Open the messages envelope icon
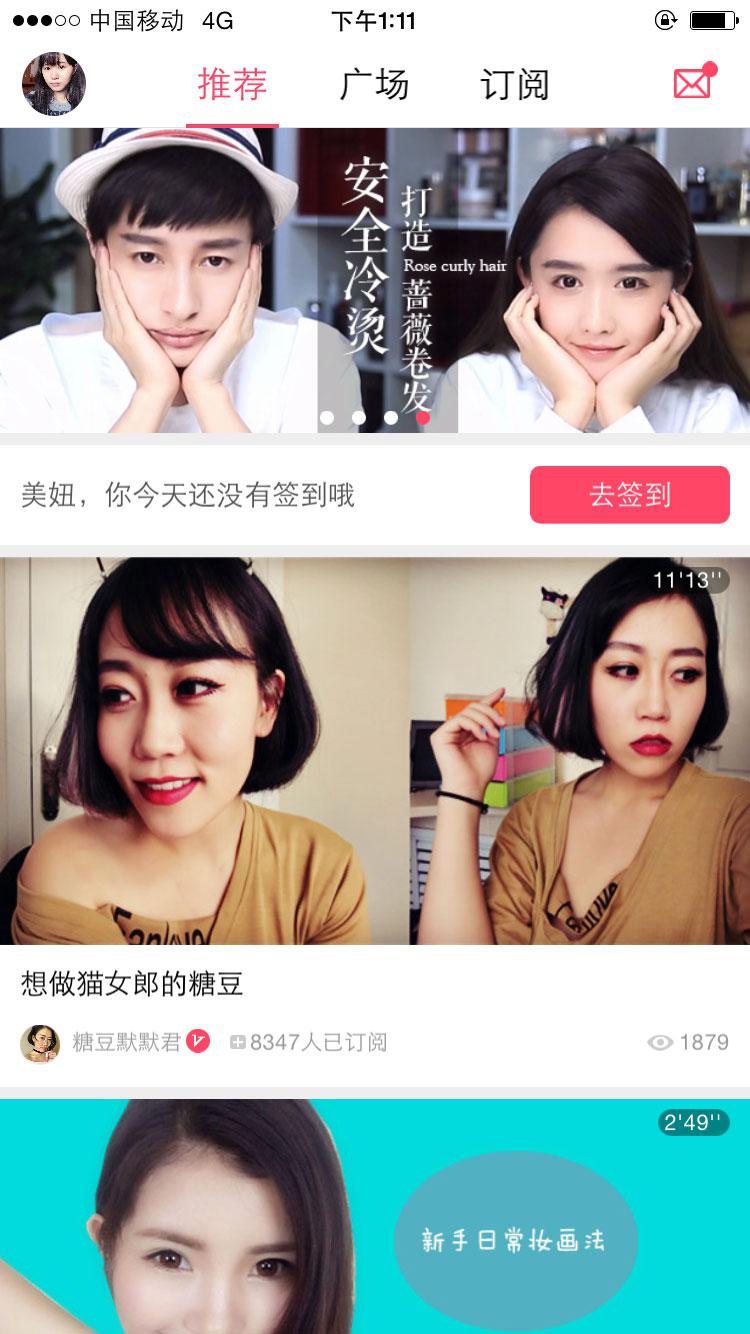 [693, 84]
